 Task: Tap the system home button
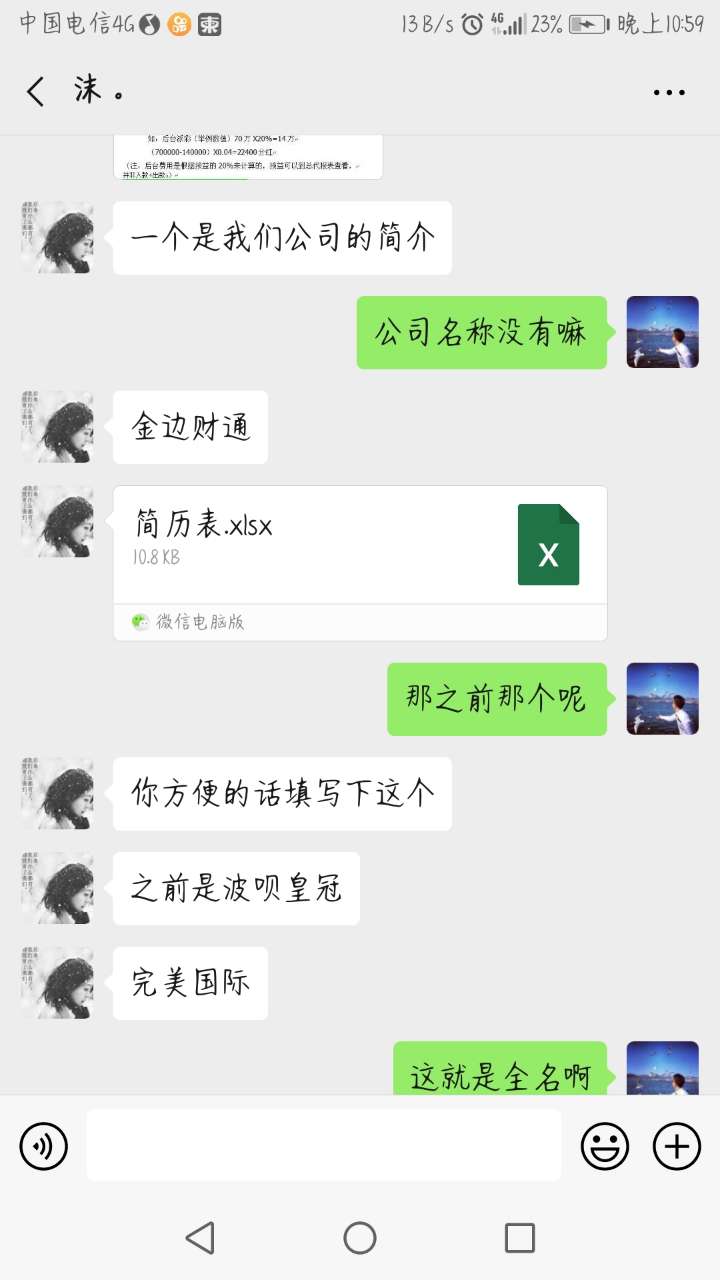(x=360, y=1238)
